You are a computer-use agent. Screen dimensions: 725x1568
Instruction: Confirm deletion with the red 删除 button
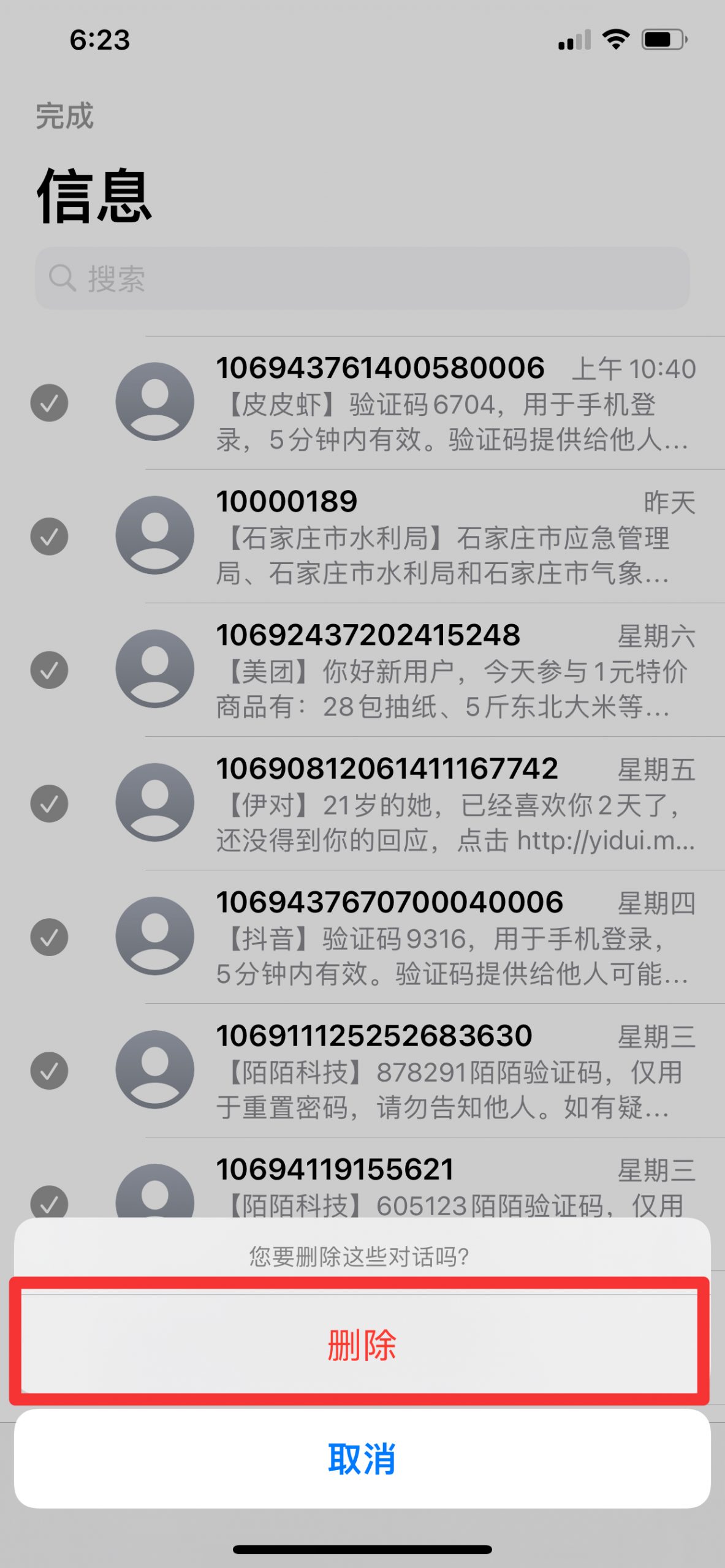362,1345
